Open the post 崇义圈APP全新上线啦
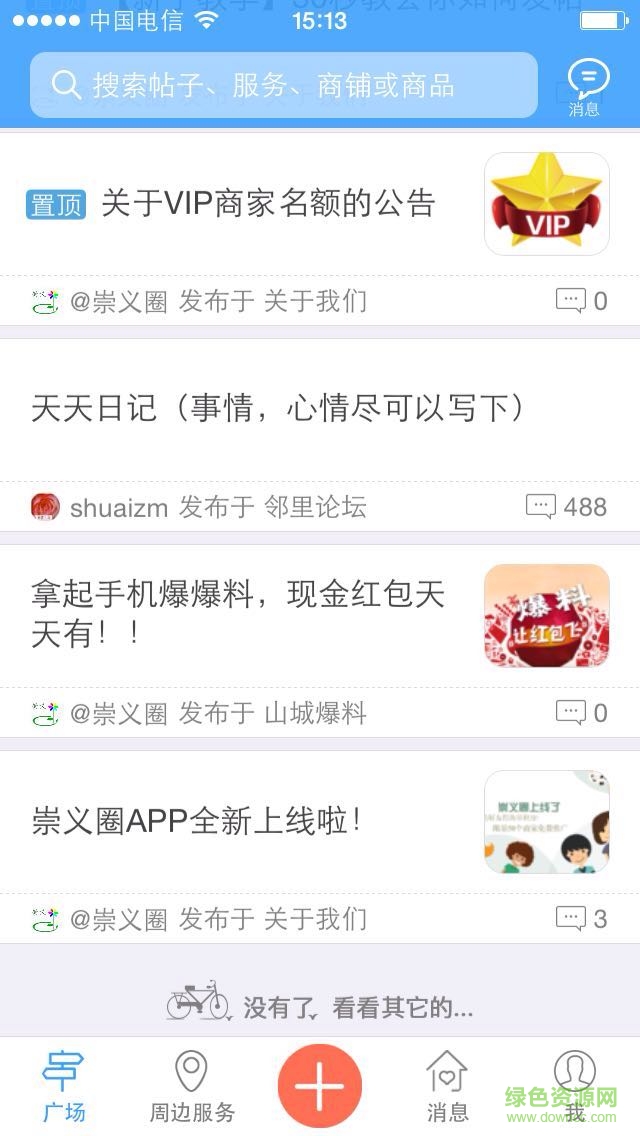Viewport: 640px width, 1136px height. (x=197, y=821)
